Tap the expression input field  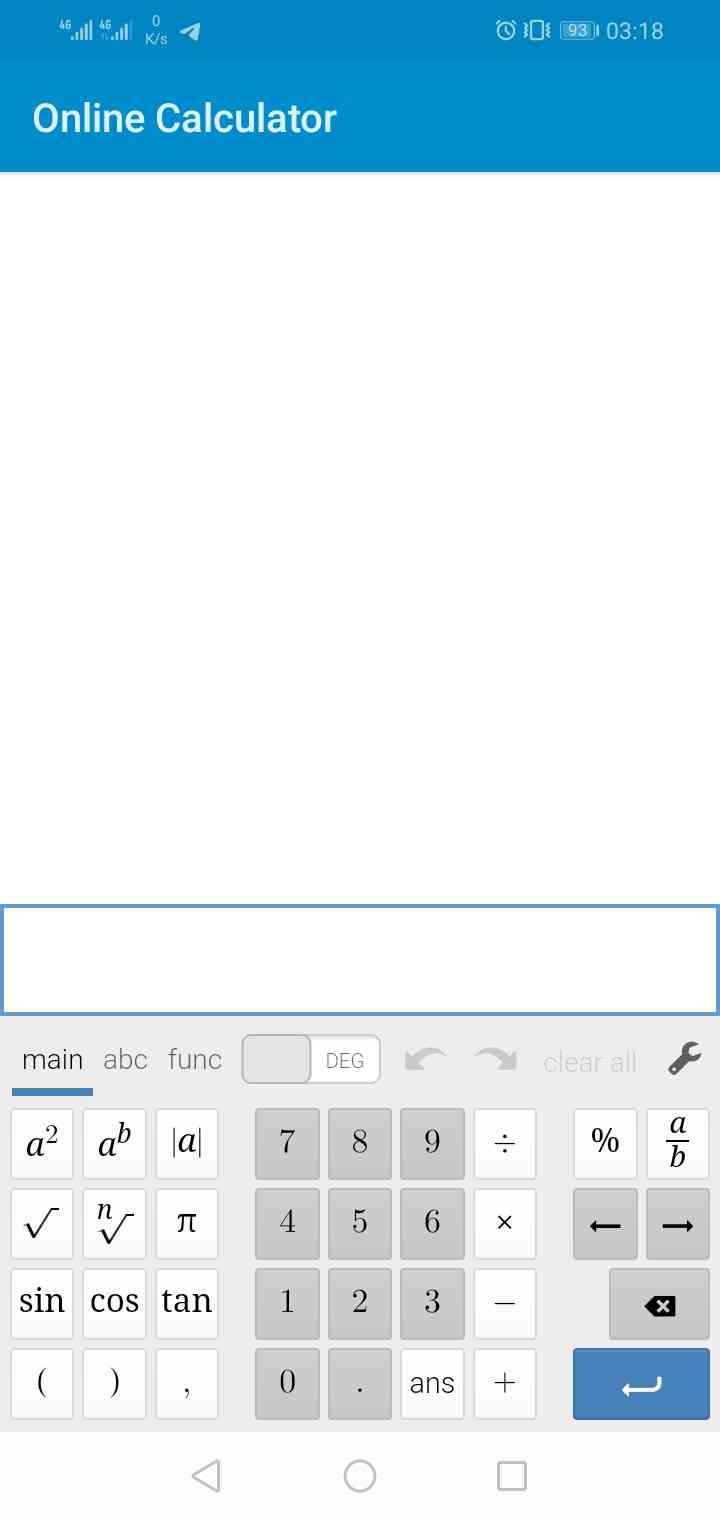point(360,960)
